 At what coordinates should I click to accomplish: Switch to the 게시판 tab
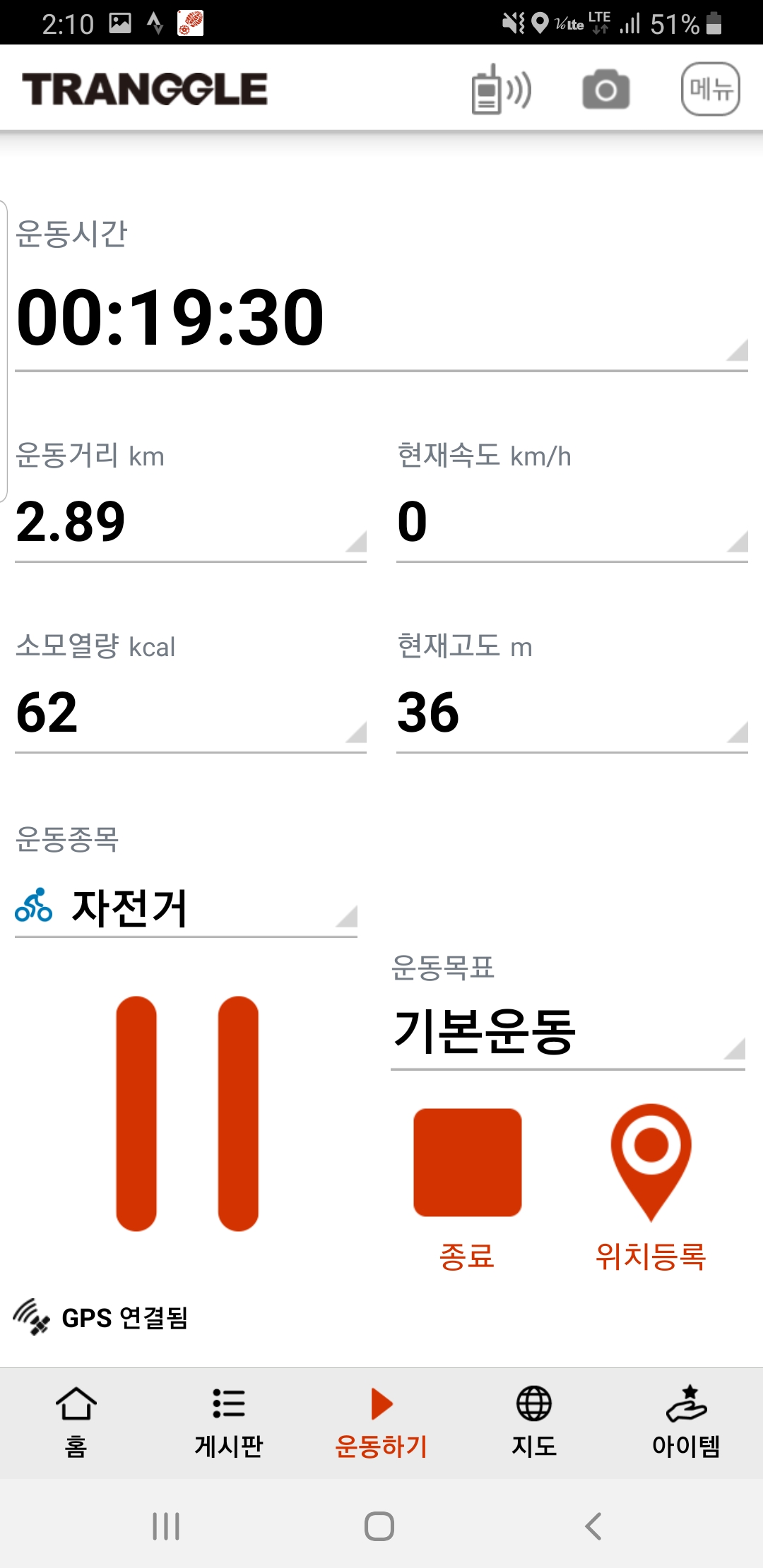[229, 1423]
